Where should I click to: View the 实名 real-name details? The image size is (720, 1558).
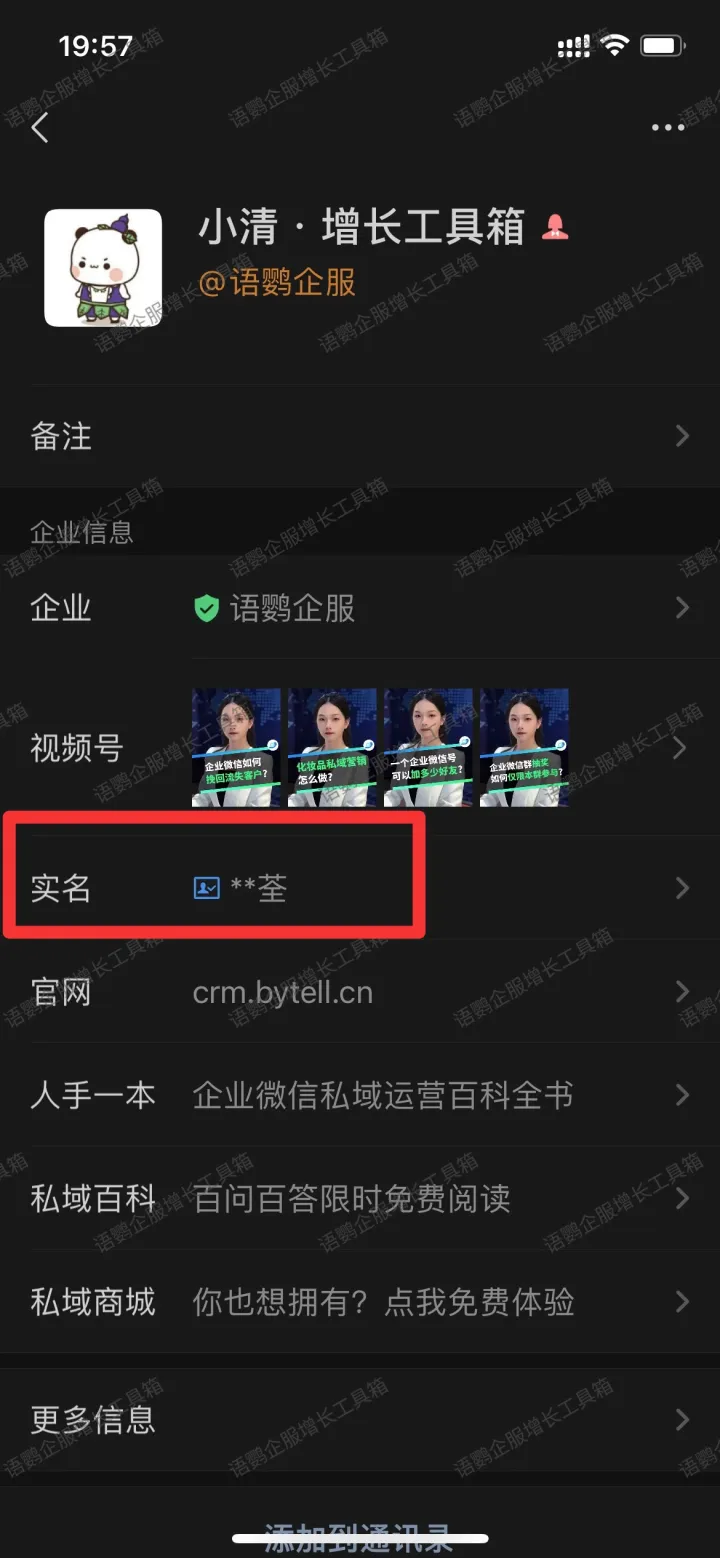[360, 888]
